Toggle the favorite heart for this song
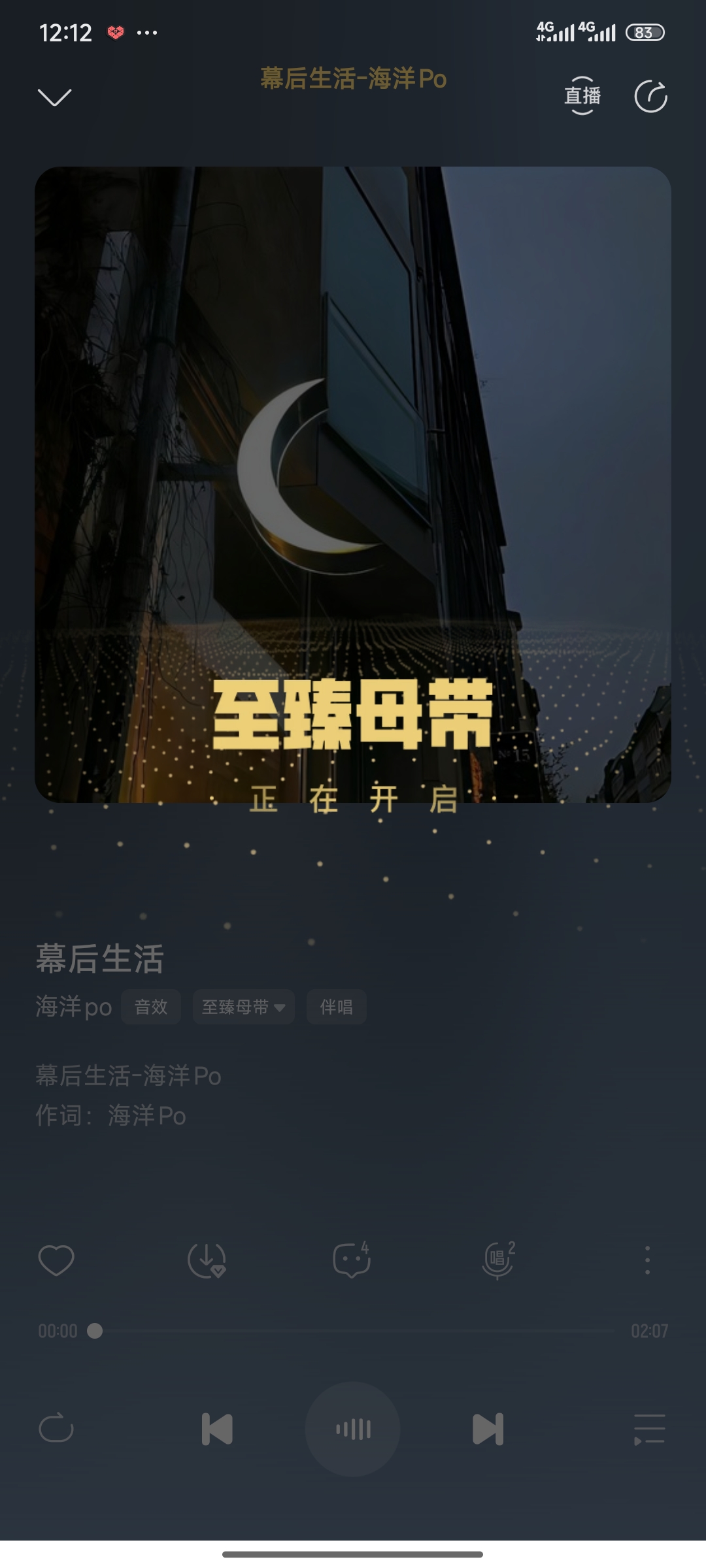This screenshot has height=1568, width=706. point(58,1261)
